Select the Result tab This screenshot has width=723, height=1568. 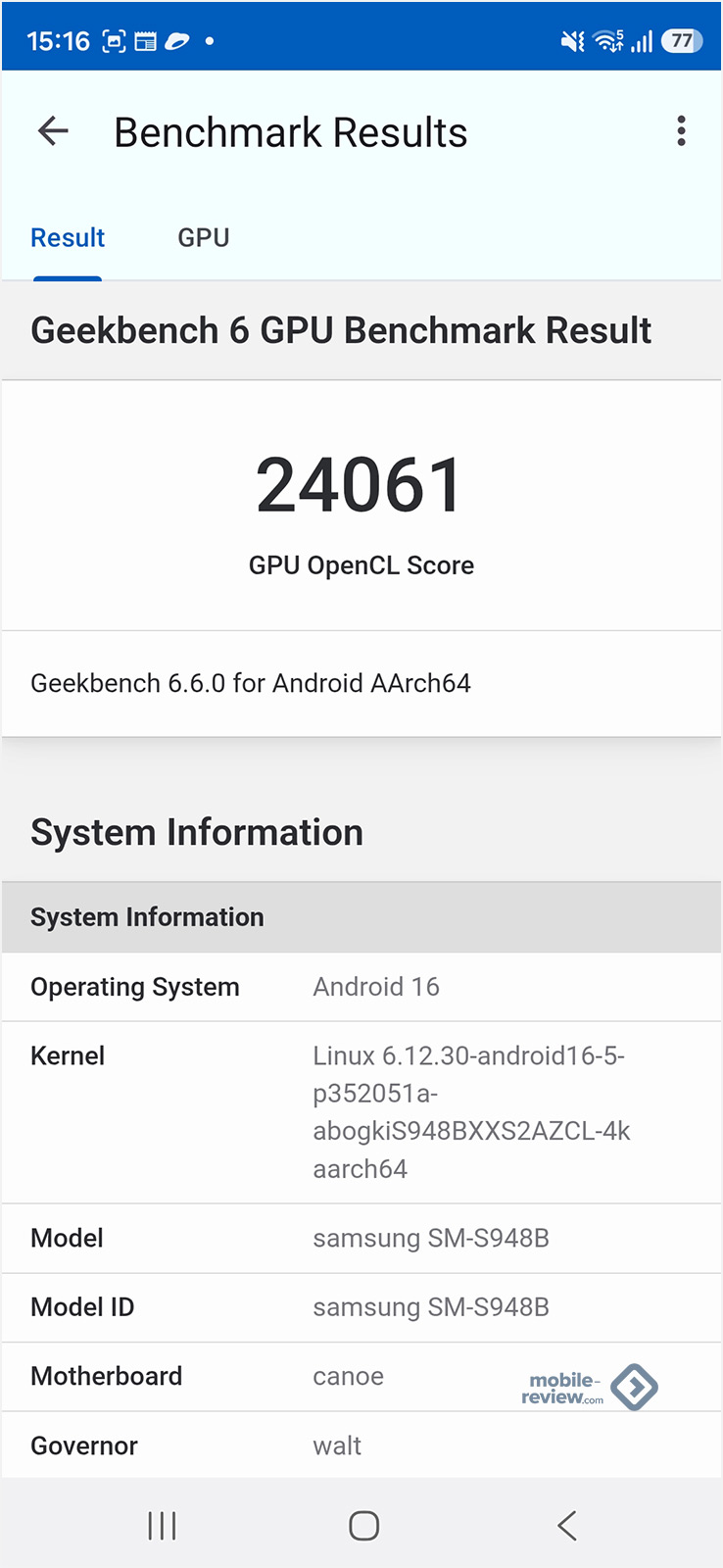click(x=68, y=238)
